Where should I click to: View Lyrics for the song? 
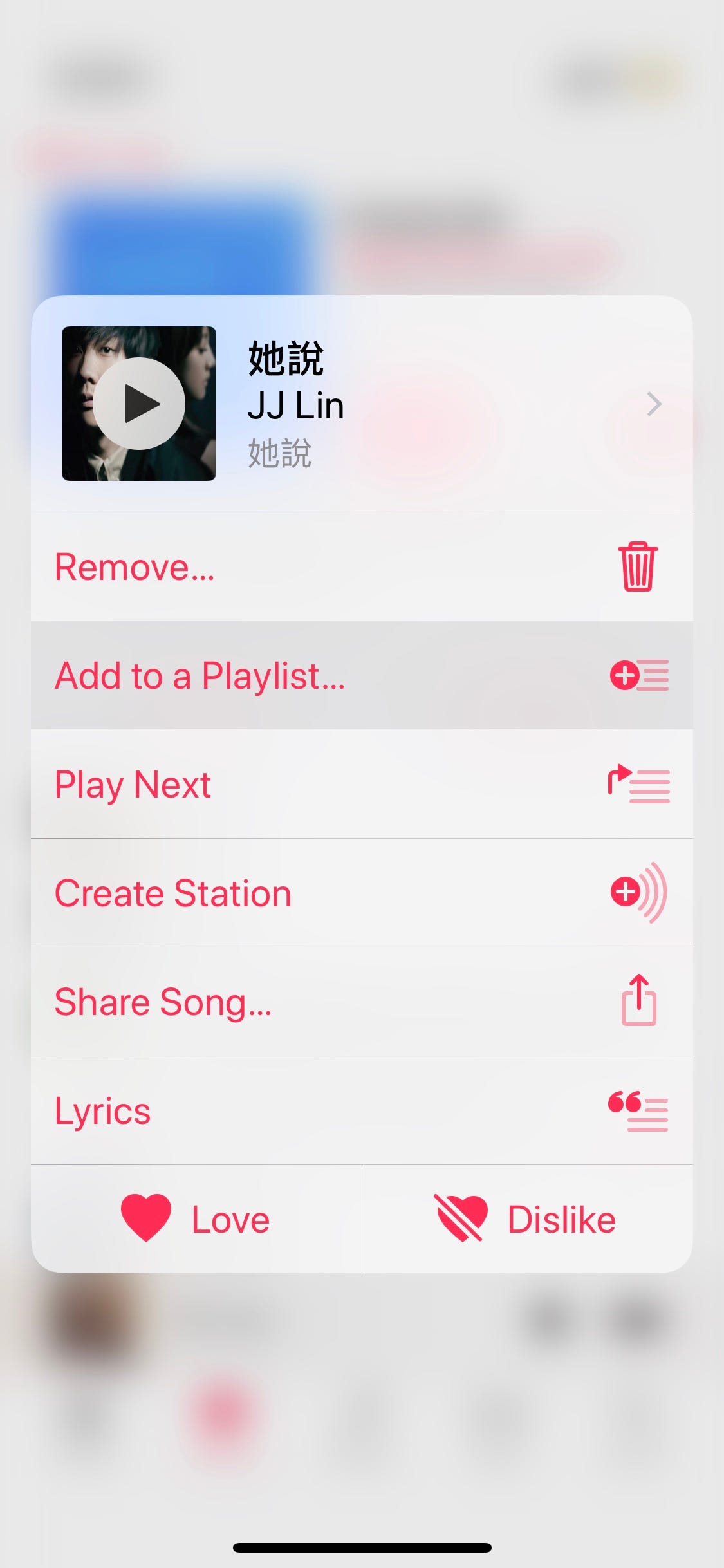click(x=362, y=1110)
